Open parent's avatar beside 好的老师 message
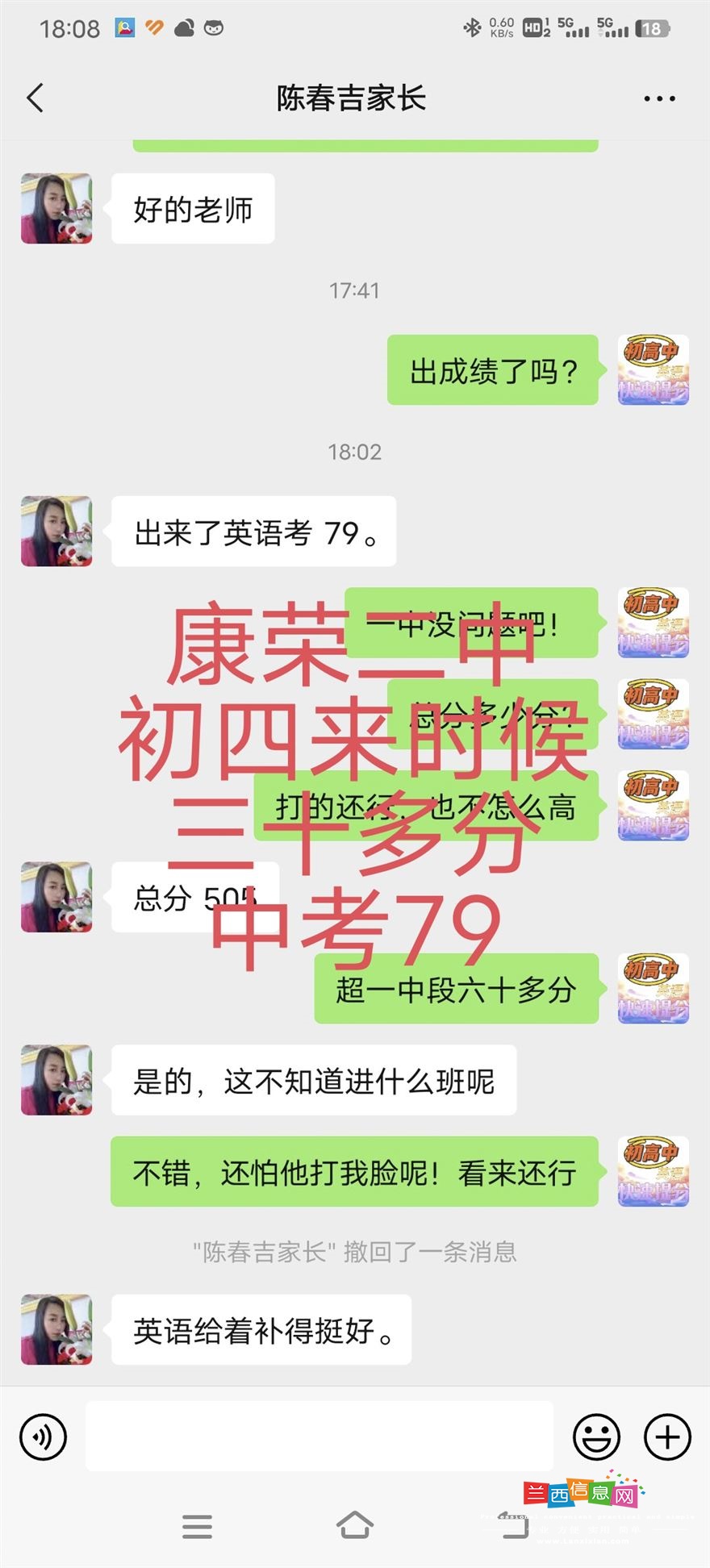The image size is (710, 1568). (x=56, y=208)
